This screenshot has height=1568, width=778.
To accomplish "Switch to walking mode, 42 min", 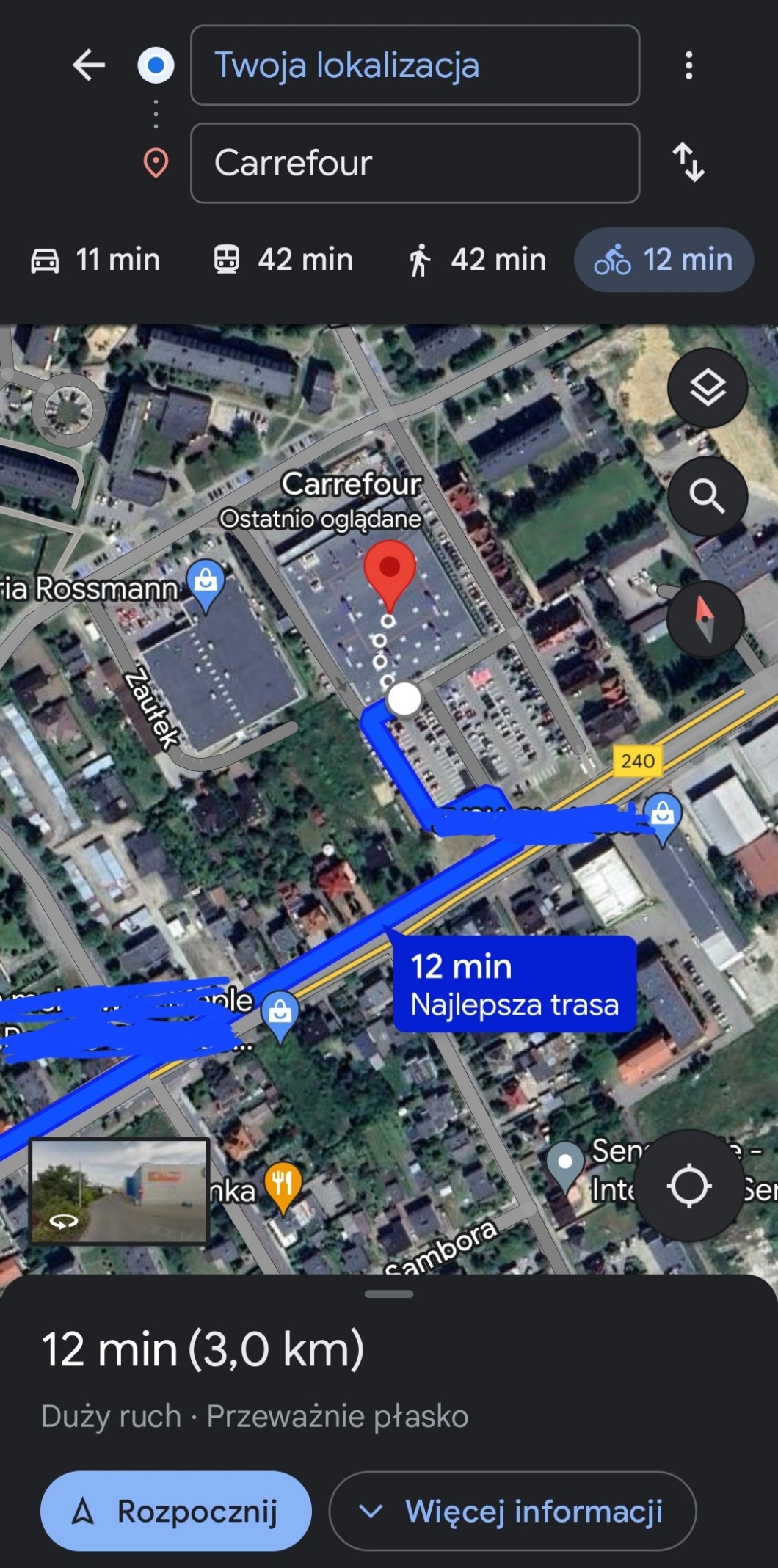I will pyautogui.click(x=477, y=260).
